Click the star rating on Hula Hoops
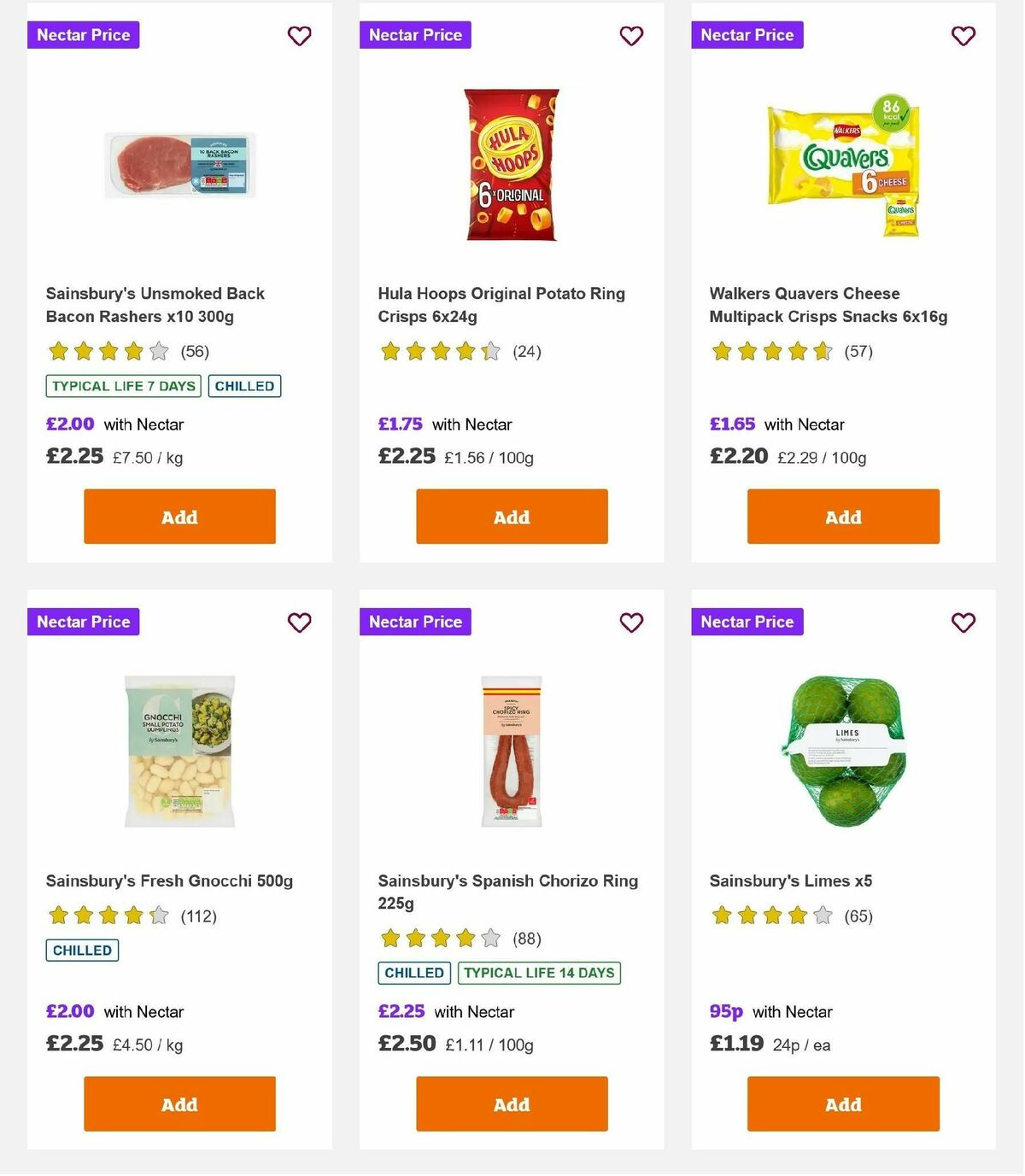Viewport: 1025px width, 1176px height. (441, 350)
